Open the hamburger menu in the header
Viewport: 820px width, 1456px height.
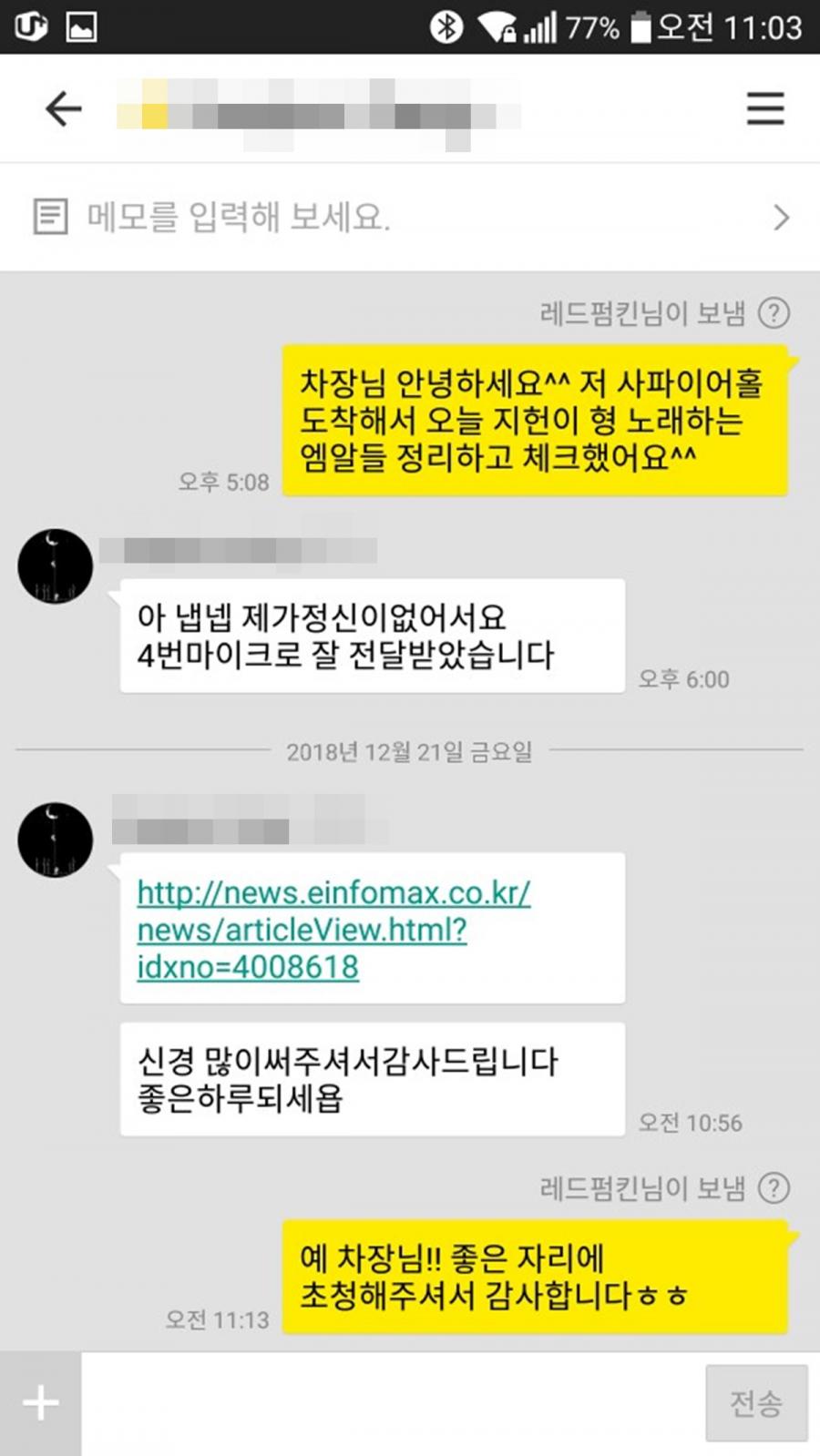[765, 108]
